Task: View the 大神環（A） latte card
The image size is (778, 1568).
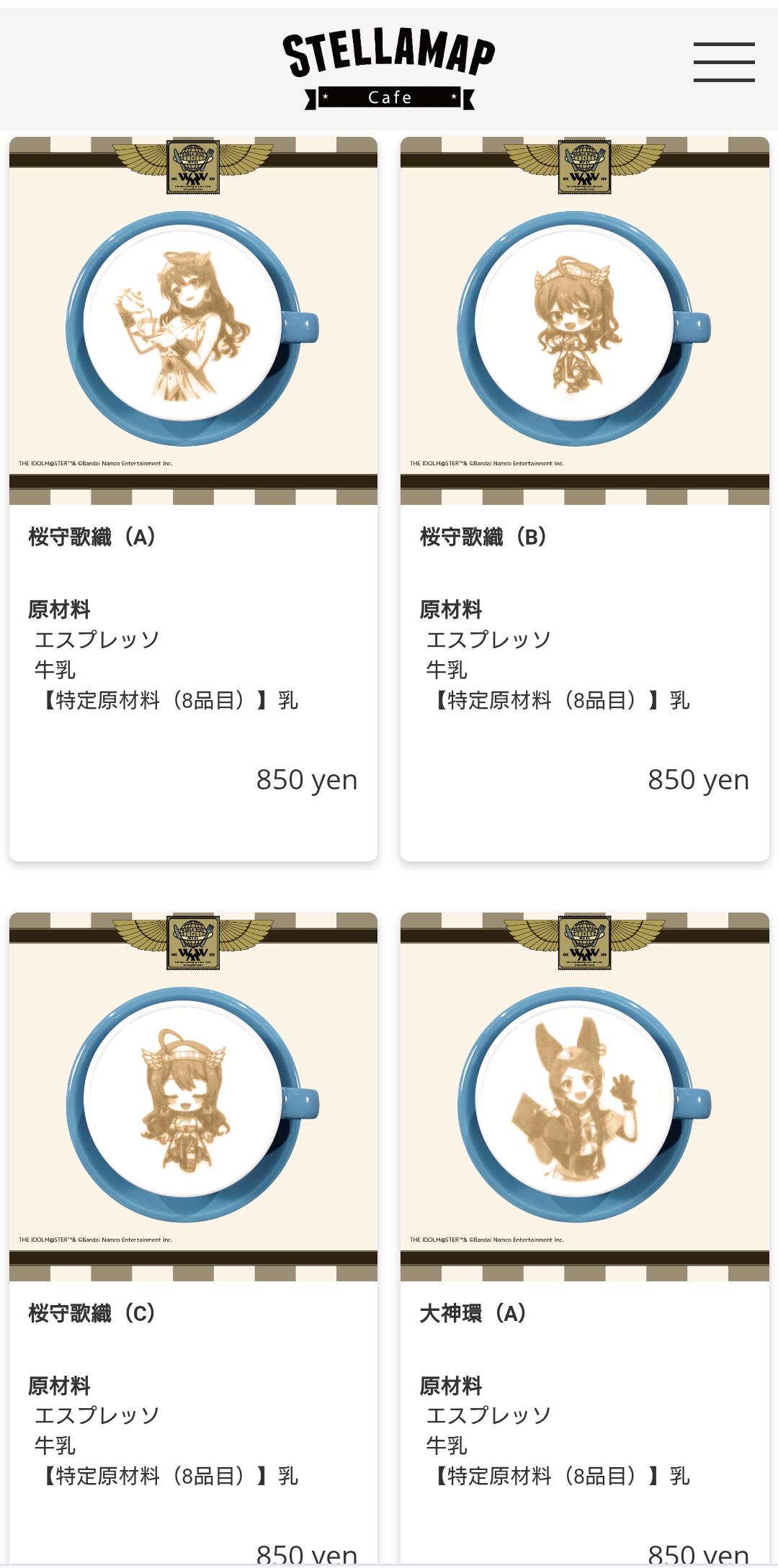Action: click(584, 1239)
